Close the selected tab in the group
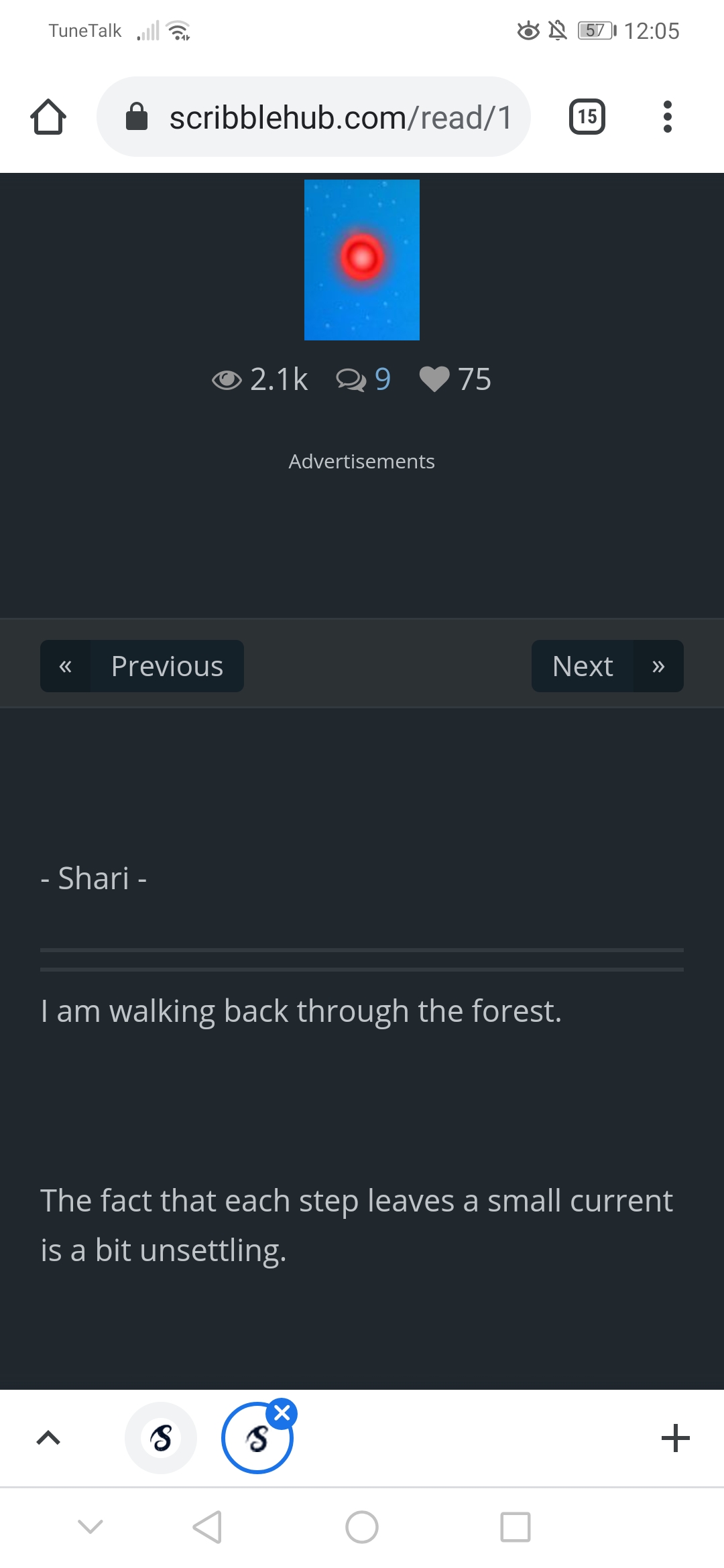The height and width of the screenshot is (1568, 724). click(x=282, y=1413)
